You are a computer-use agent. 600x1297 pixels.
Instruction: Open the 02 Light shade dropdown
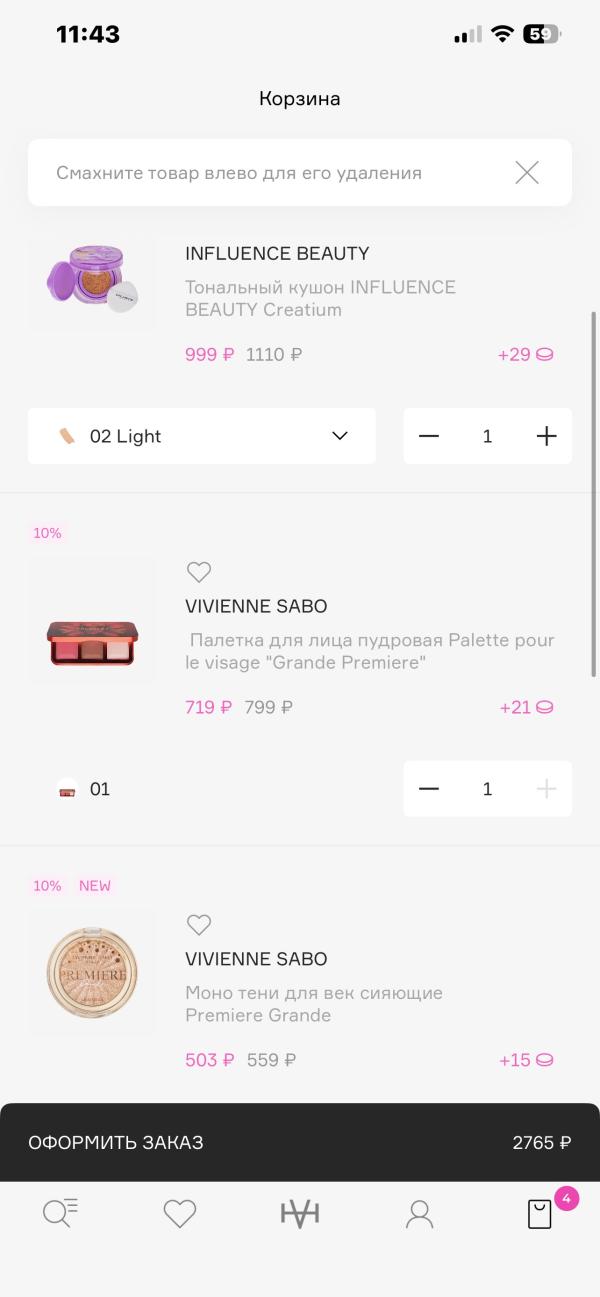(202, 436)
